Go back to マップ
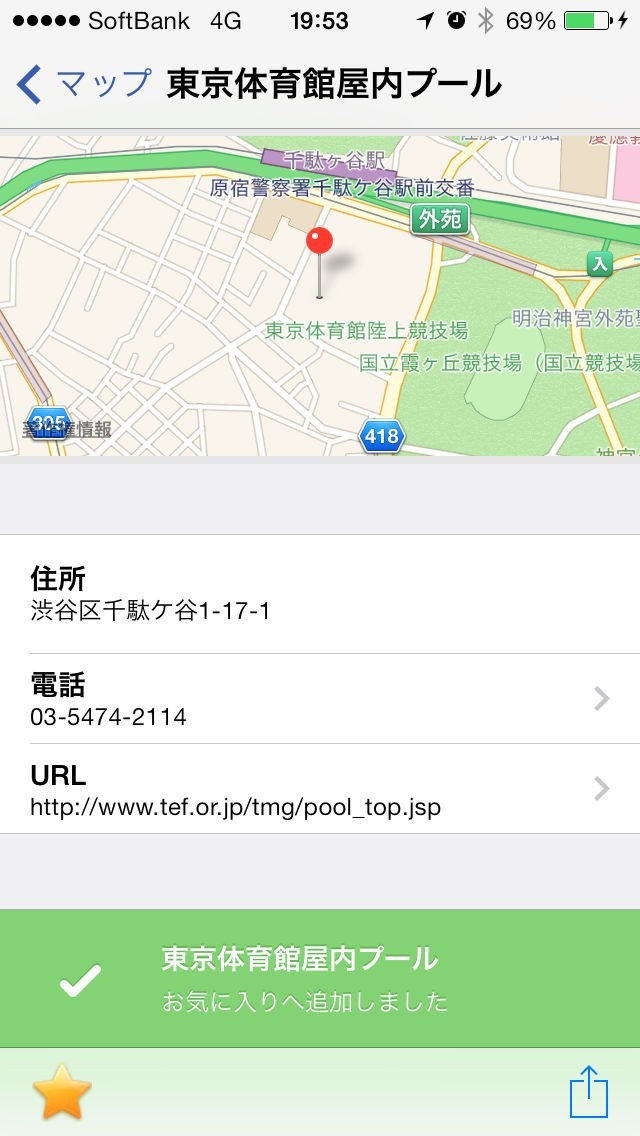This screenshot has width=640, height=1136. 84,84
